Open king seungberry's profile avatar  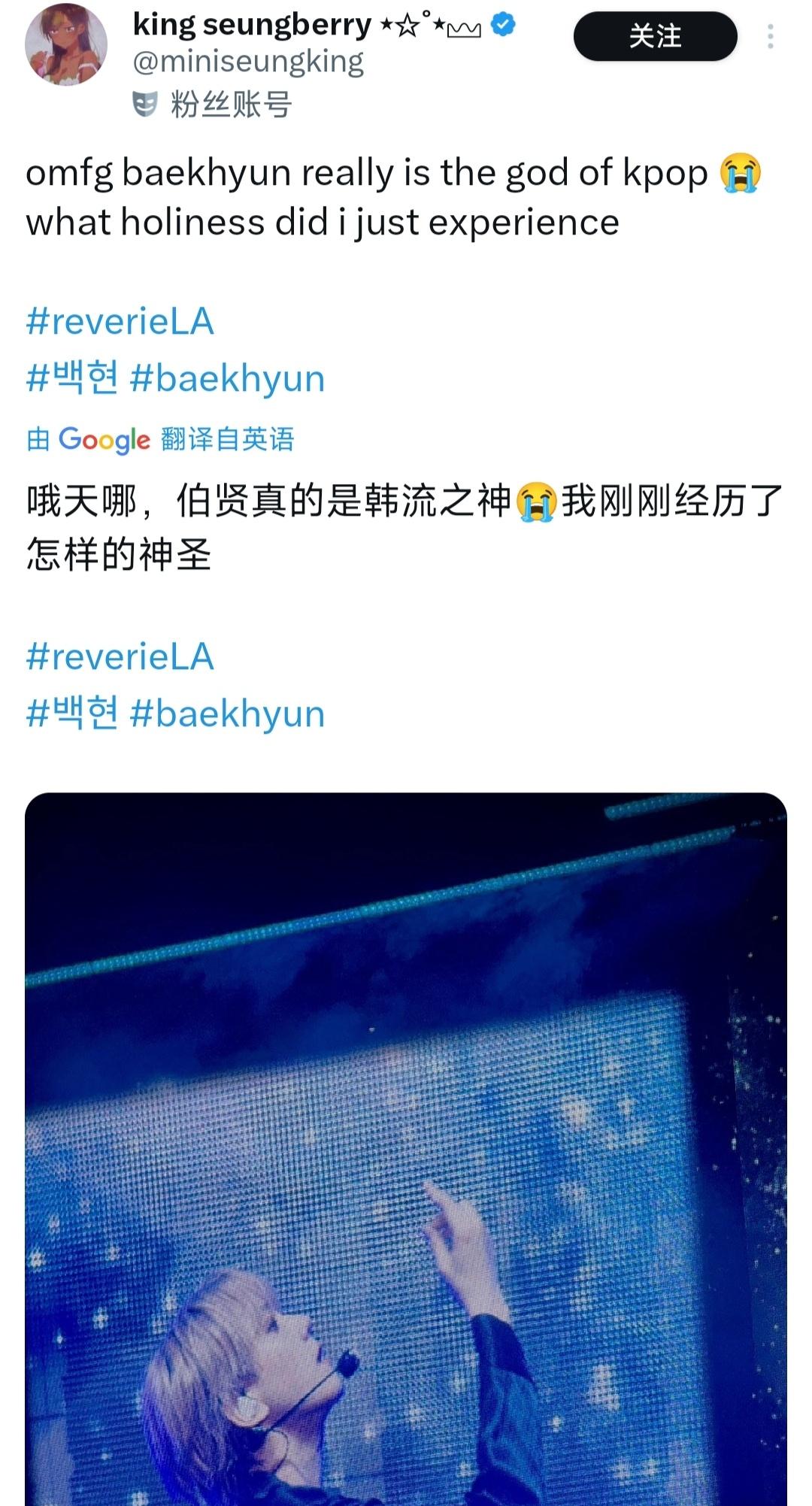pos(66,45)
